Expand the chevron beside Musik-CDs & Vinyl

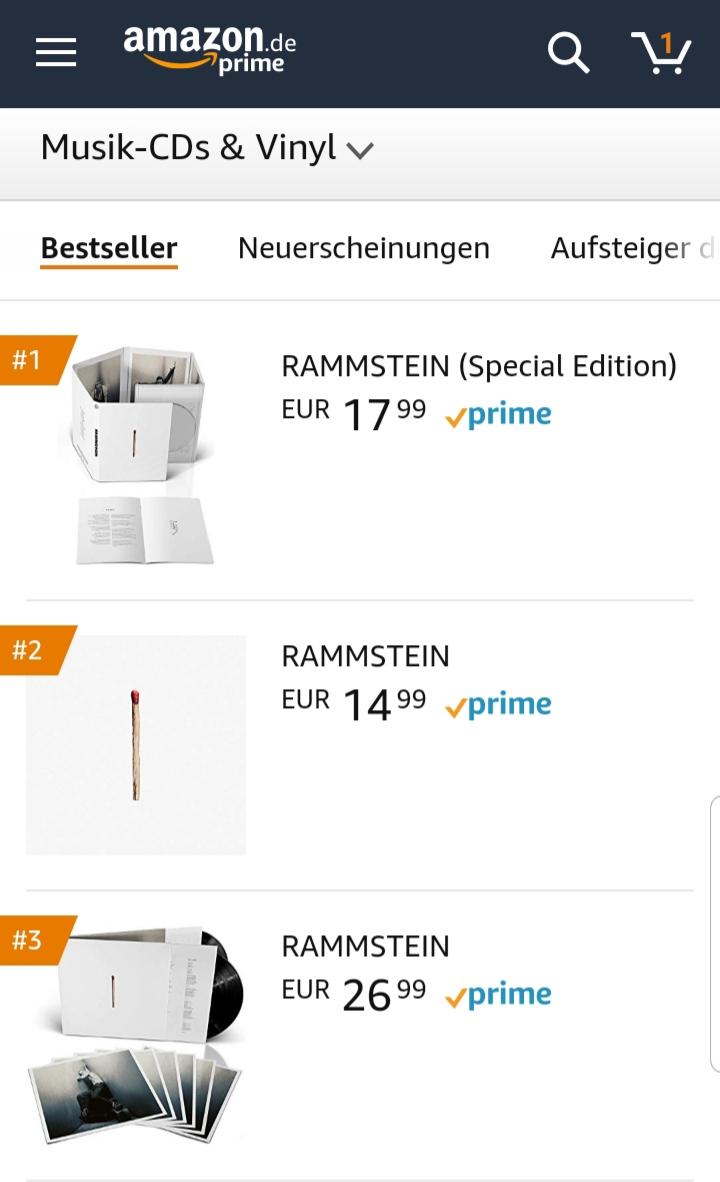click(358, 150)
